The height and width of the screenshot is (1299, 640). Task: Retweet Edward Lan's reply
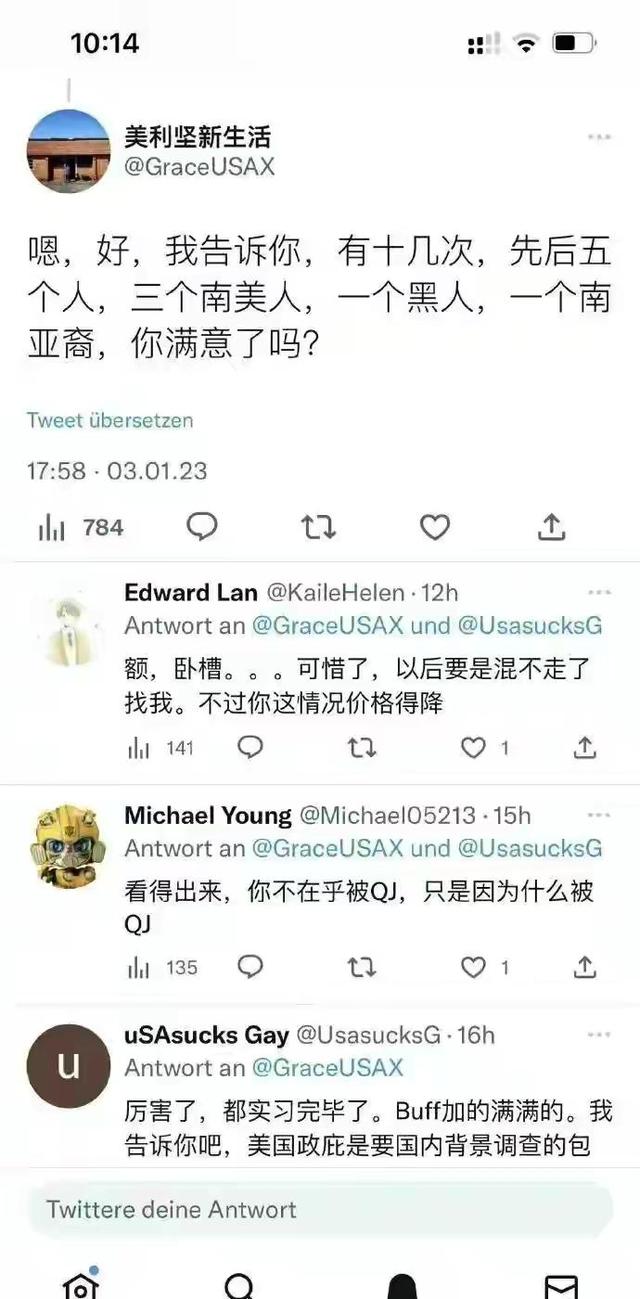click(362, 747)
